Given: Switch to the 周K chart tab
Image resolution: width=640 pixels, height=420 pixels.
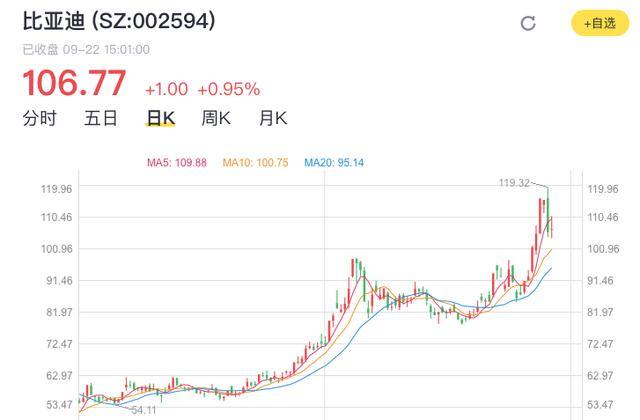Looking at the screenshot, I should pos(216,118).
